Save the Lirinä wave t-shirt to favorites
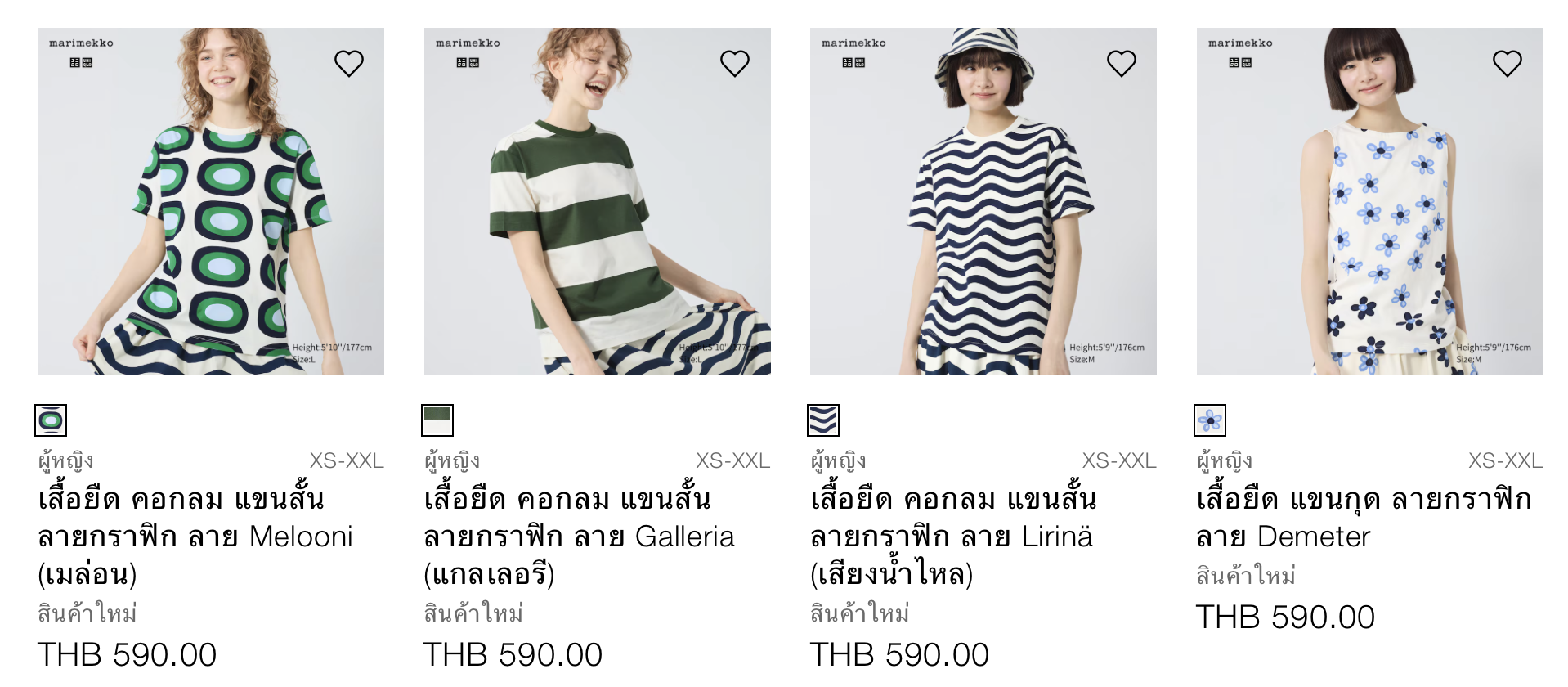 click(x=1122, y=63)
